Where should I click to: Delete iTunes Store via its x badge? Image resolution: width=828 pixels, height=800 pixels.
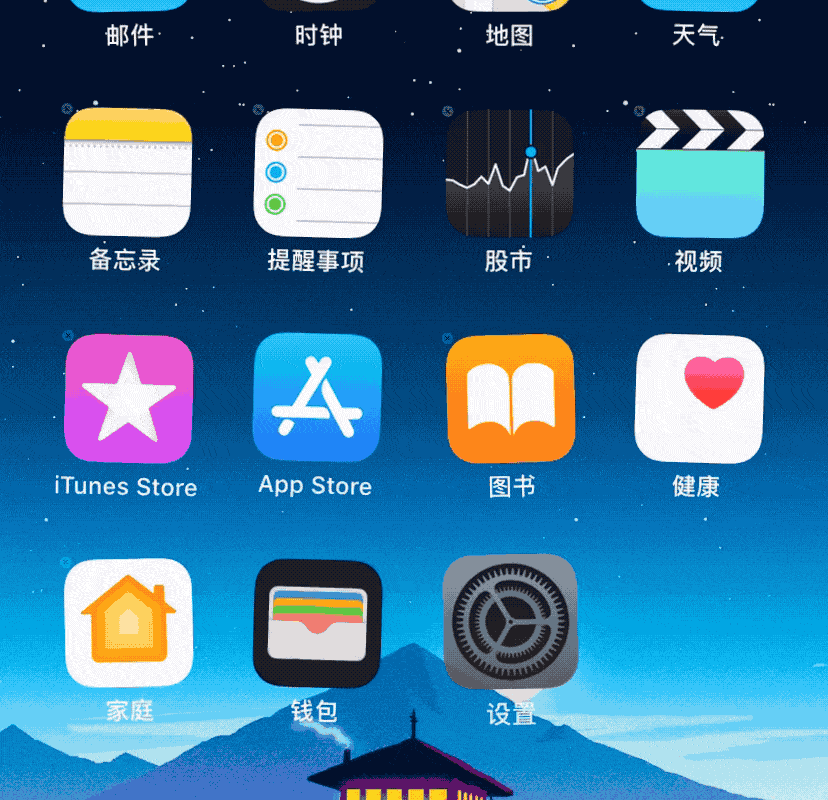click(x=67, y=336)
